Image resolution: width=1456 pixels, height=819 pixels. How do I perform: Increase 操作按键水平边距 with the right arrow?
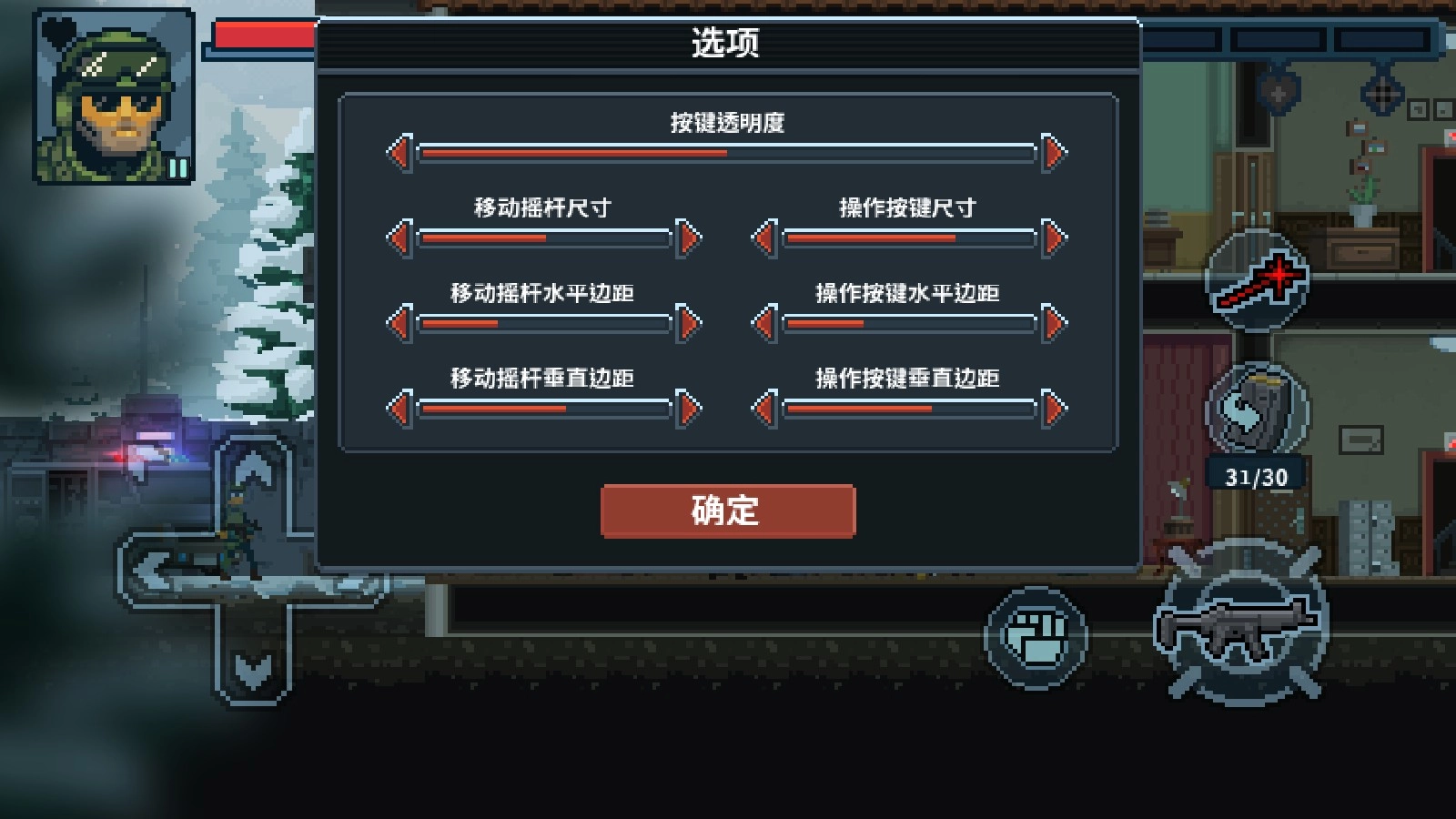[x=1054, y=323]
